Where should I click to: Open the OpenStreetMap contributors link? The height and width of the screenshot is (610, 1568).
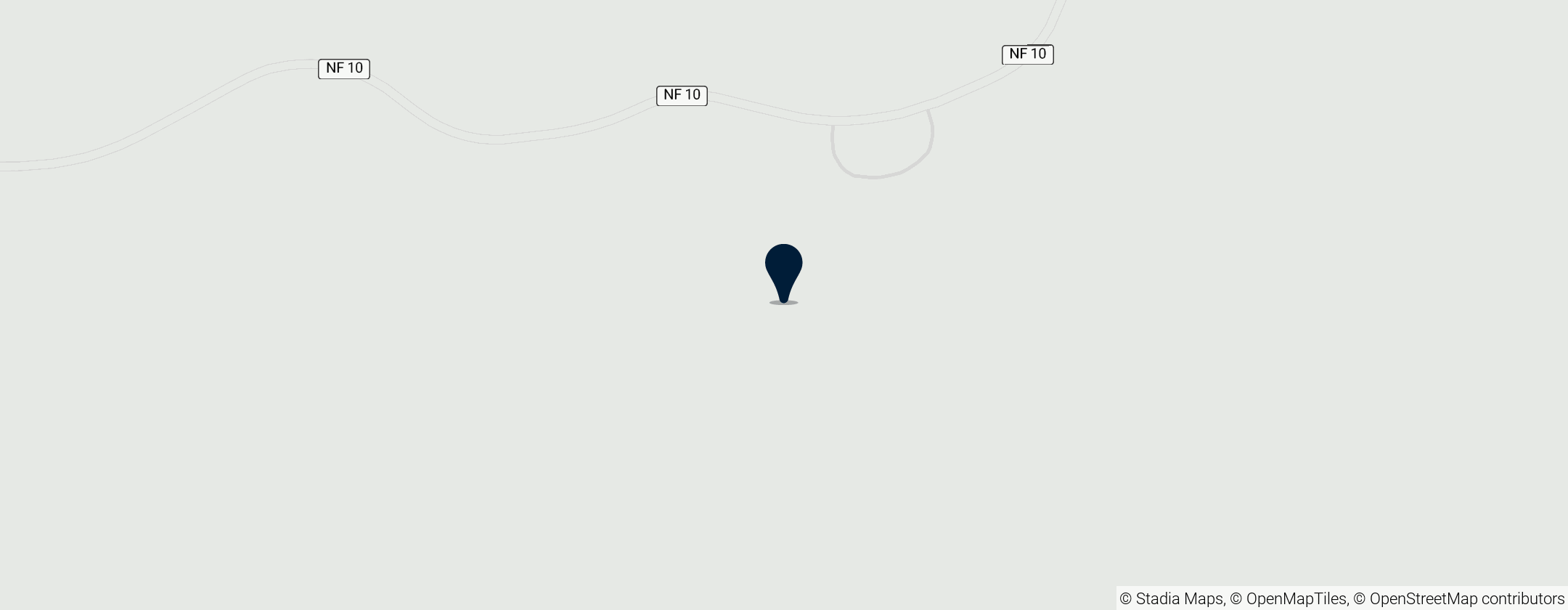(1466, 599)
